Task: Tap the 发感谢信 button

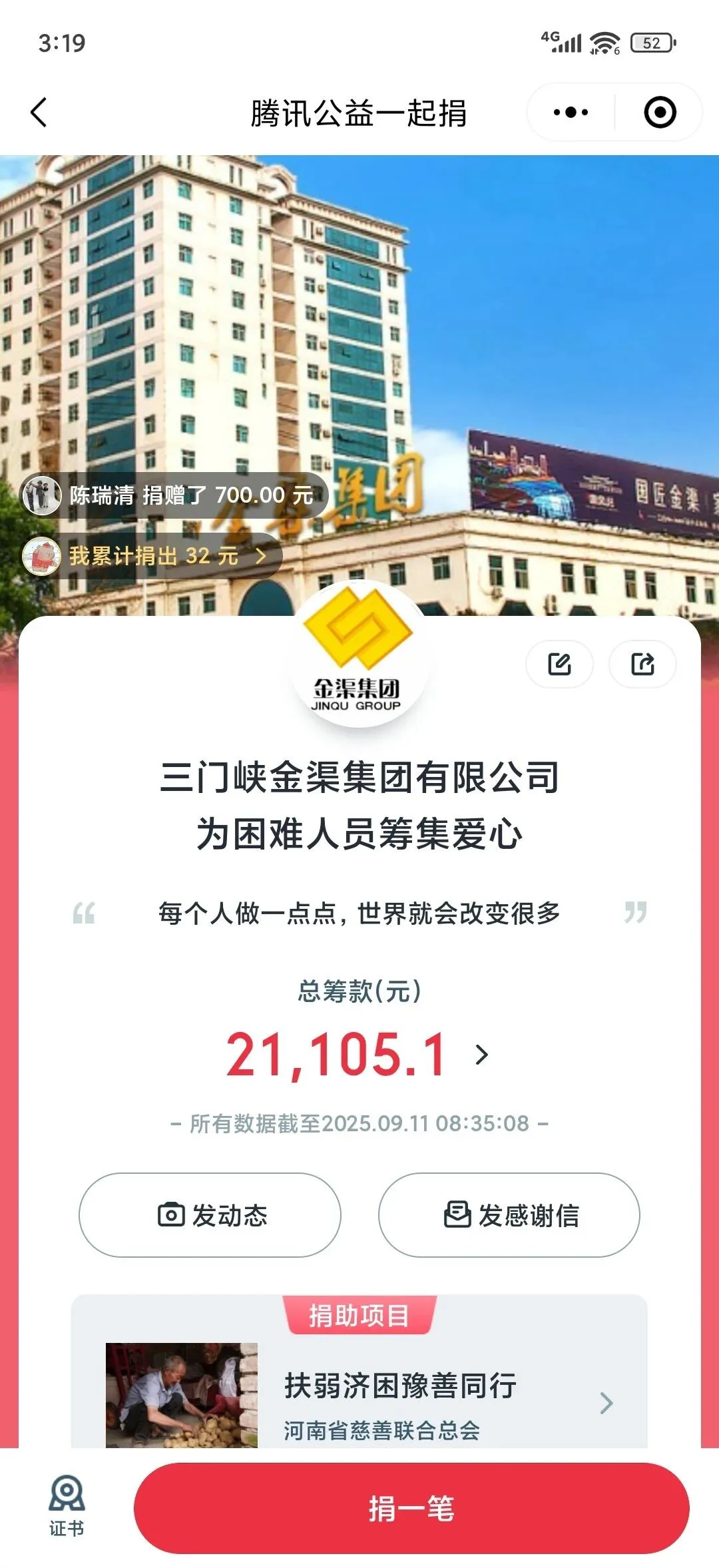Action: pos(509,1215)
